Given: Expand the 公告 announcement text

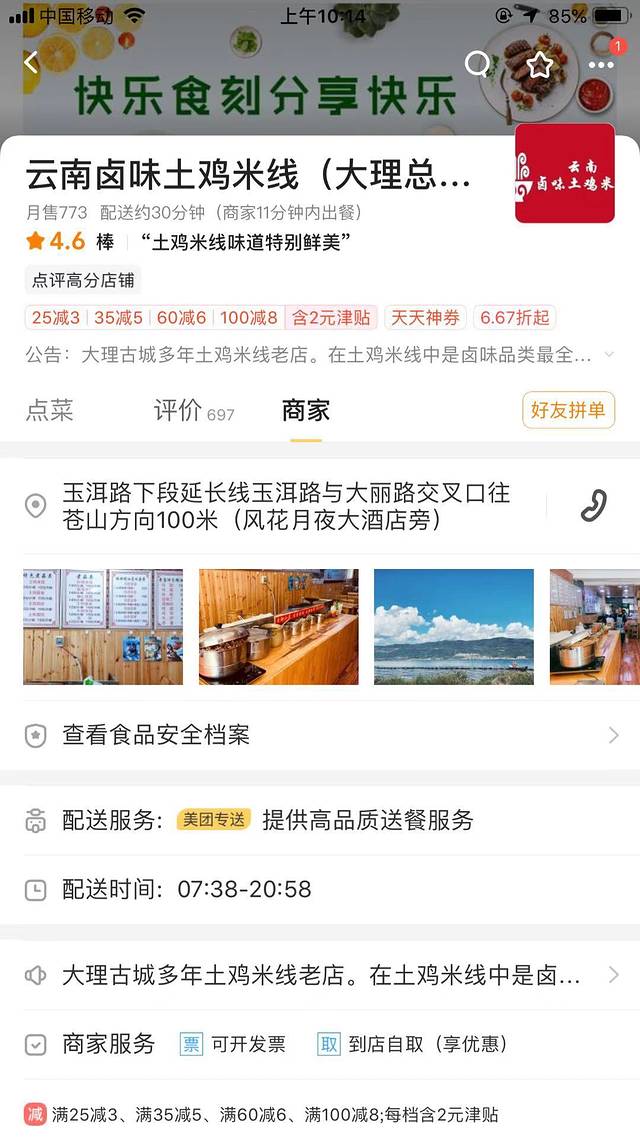Looking at the screenshot, I should point(610,354).
